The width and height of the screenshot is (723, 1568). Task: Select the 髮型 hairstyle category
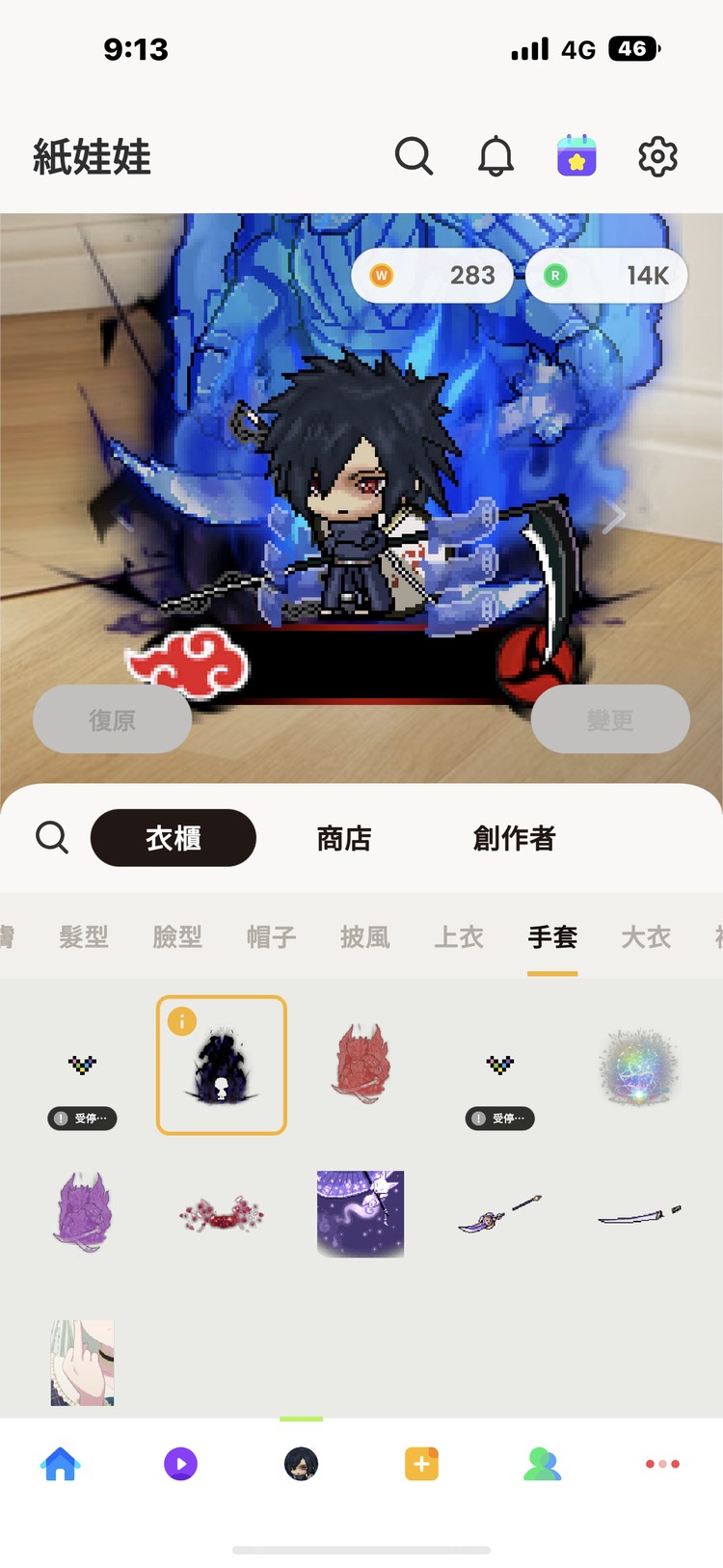pos(84,936)
